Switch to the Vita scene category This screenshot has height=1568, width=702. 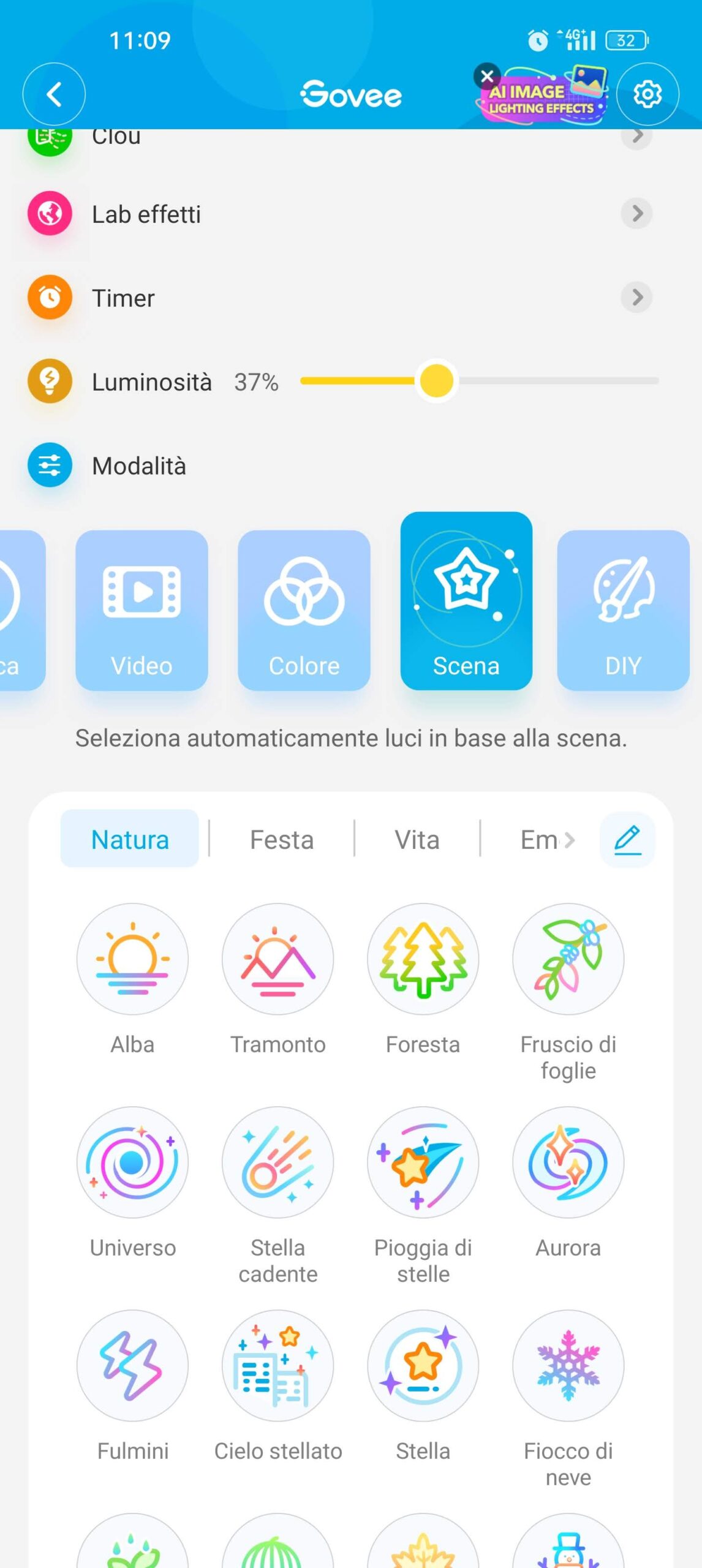417,839
